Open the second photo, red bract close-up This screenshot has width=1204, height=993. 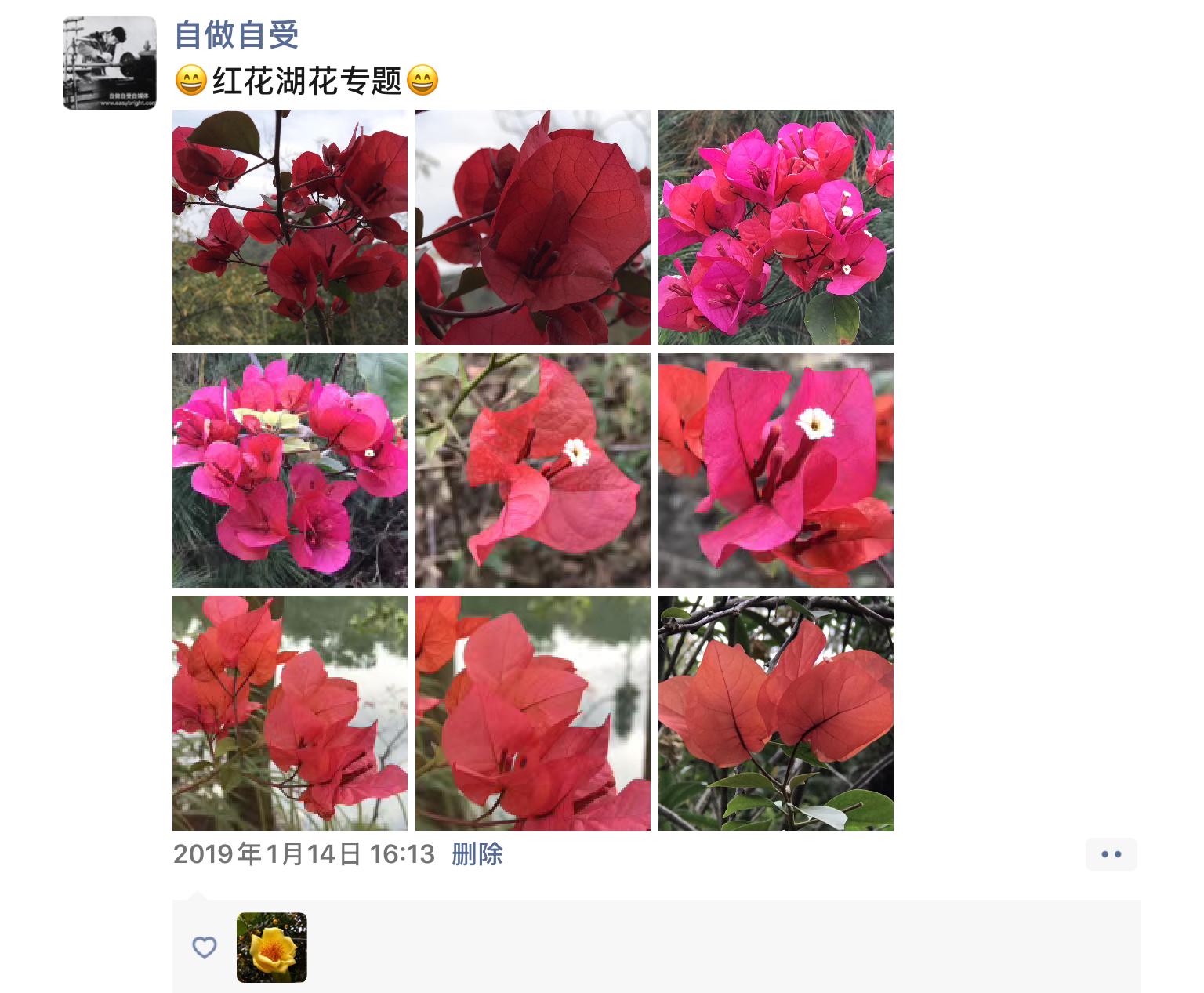(532, 227)
